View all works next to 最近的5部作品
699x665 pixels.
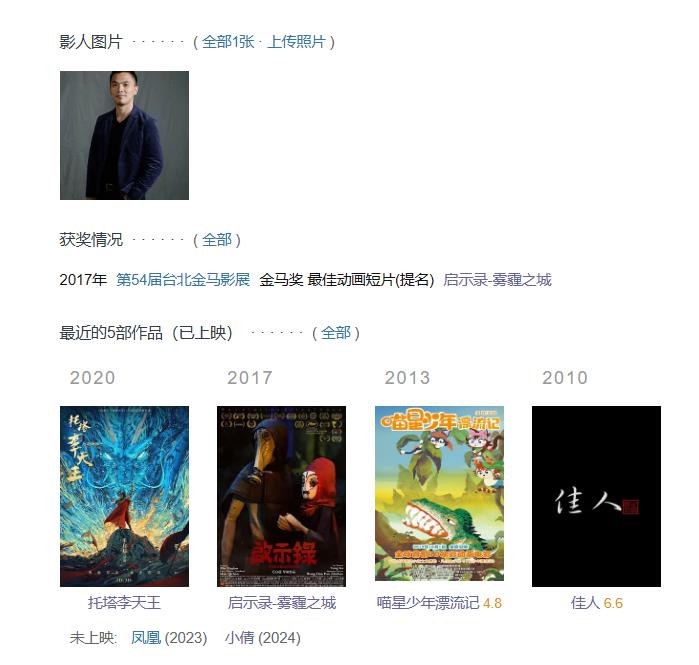pyautogui.click(x=336, y=333)
